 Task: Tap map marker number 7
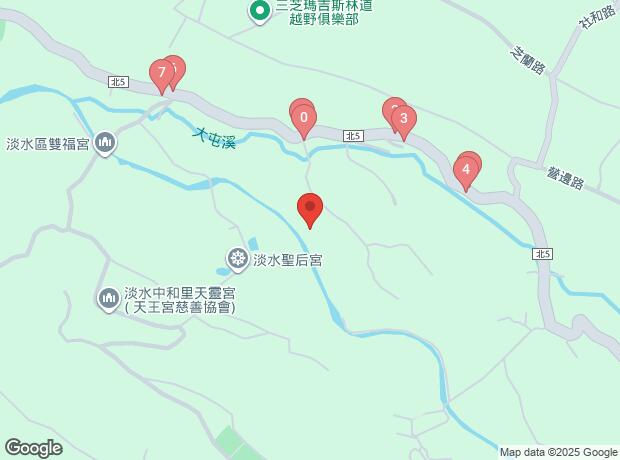tap(161, 74)
